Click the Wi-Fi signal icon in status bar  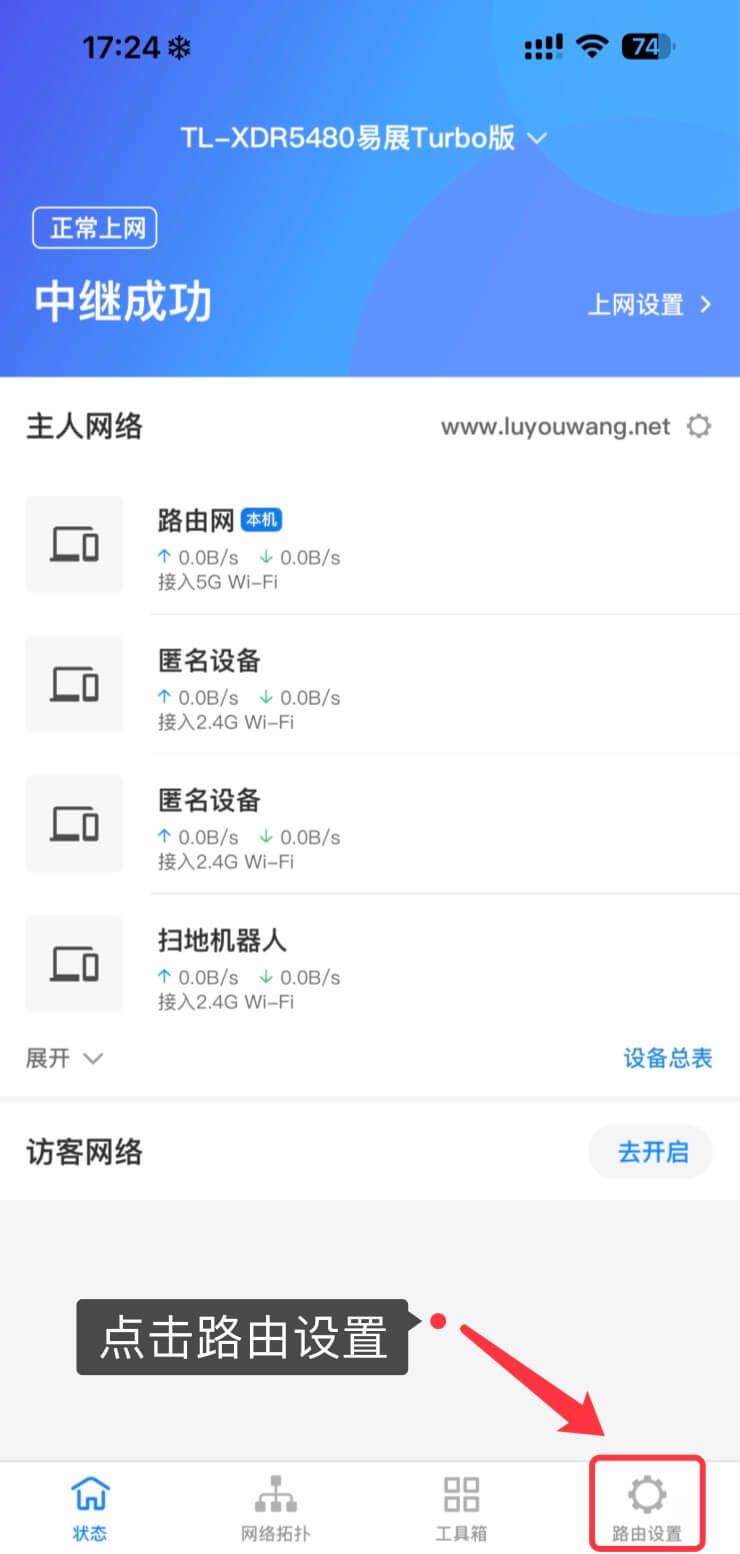[592, 46]
